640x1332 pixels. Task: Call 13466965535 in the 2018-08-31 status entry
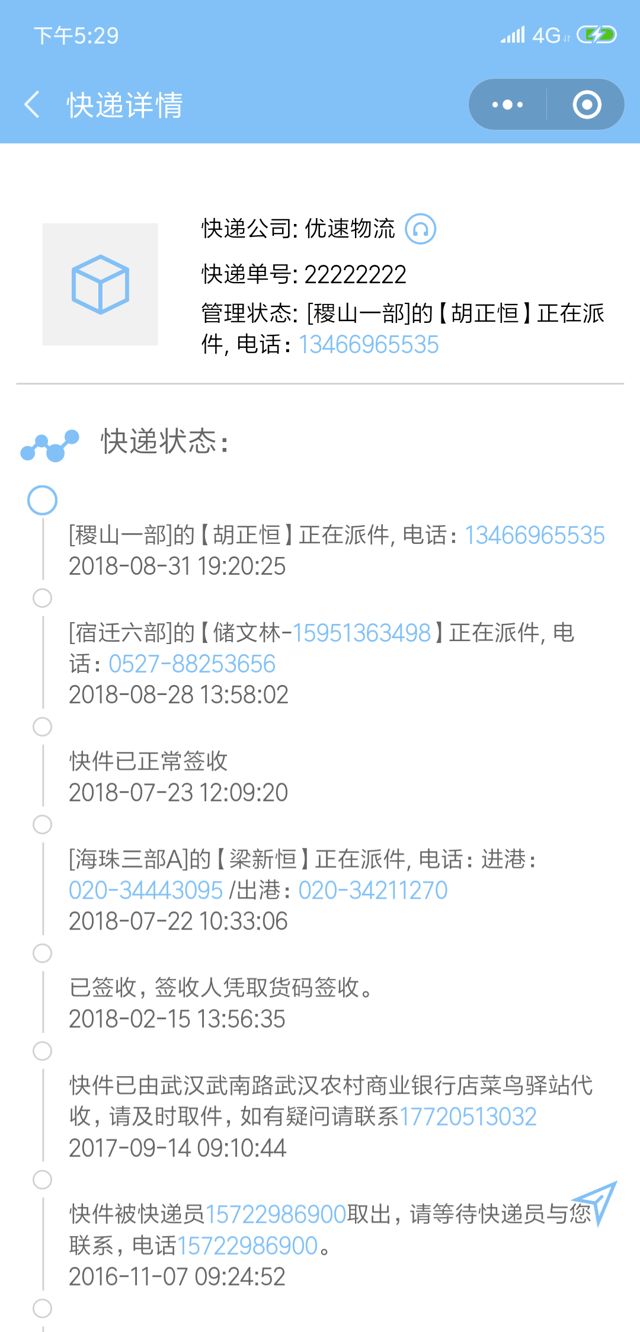click(535, 535)
